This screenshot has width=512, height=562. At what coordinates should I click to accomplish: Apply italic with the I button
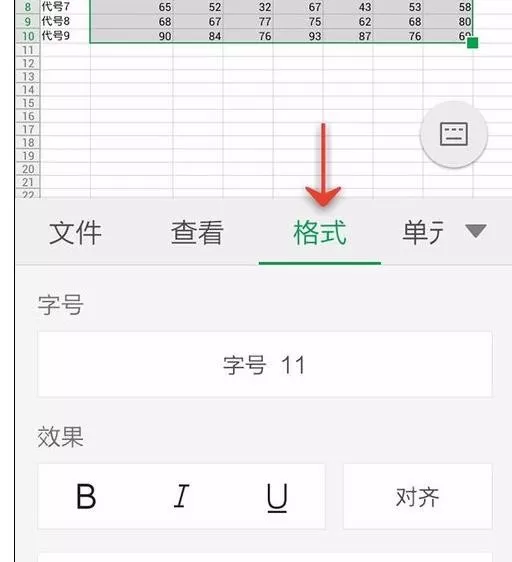[181, 496]
